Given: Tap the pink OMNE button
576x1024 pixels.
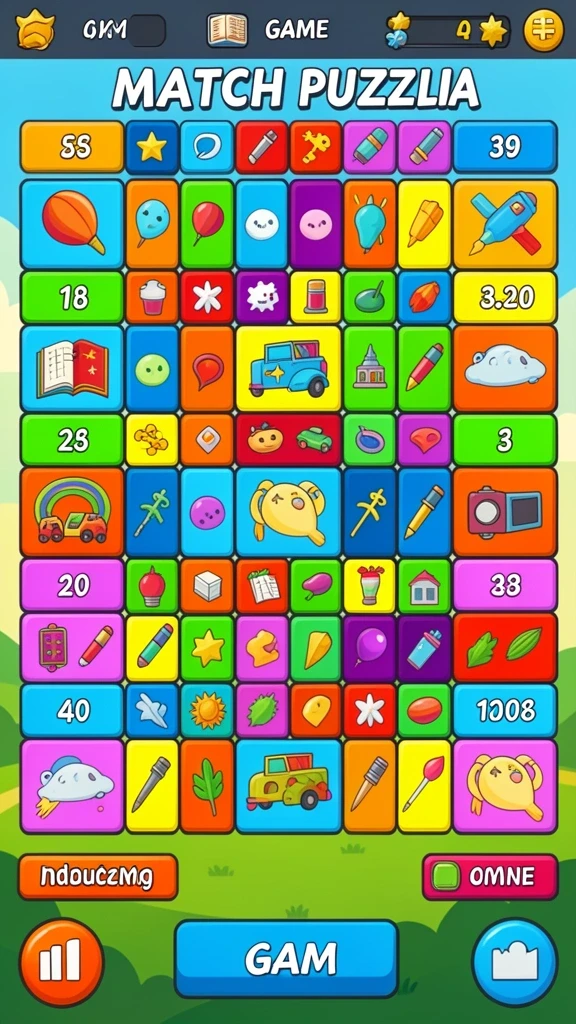Looking at the screenshot, I should point(490,876).
